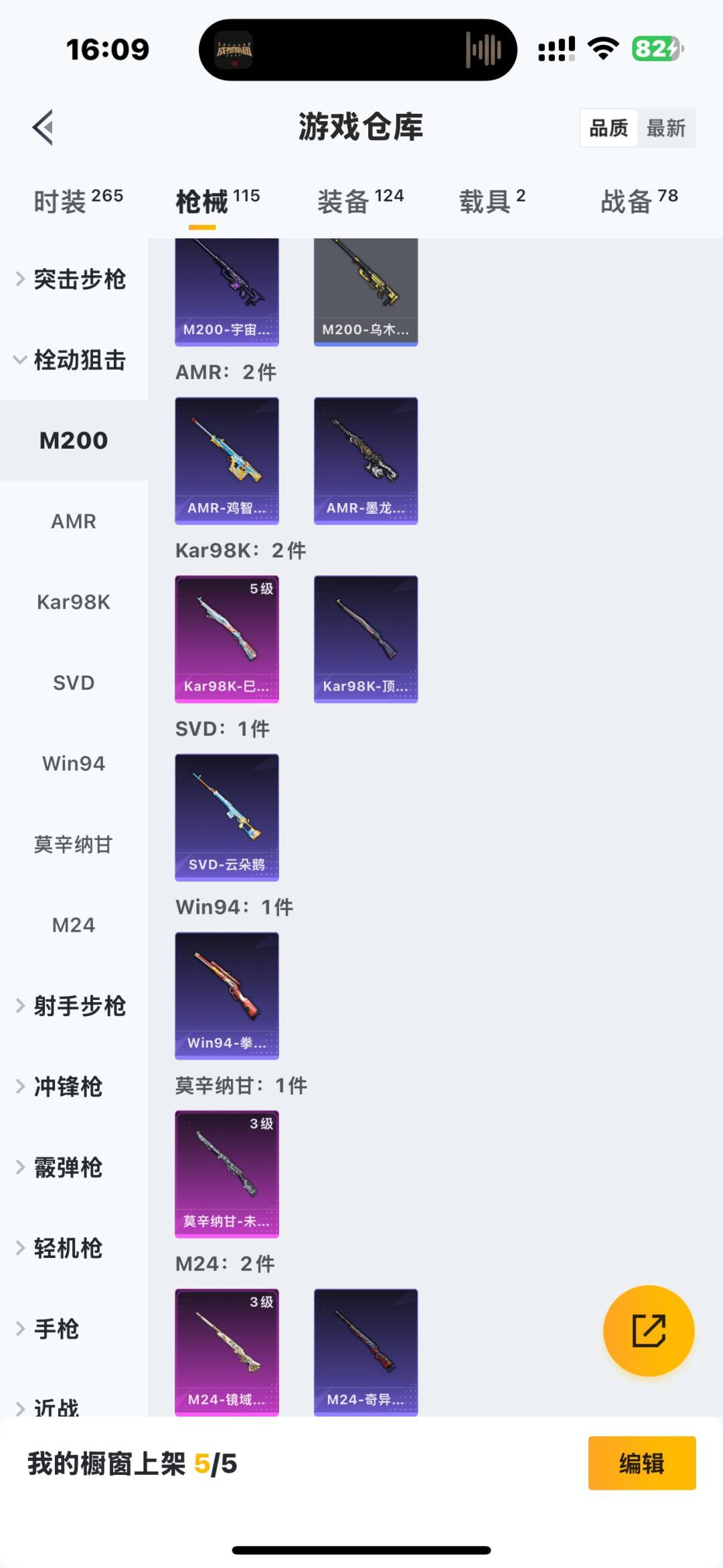Sort warehouse by 最新
Image resolution: width=723 pixels, height=1568 pixels.
[x=665, y=128]
